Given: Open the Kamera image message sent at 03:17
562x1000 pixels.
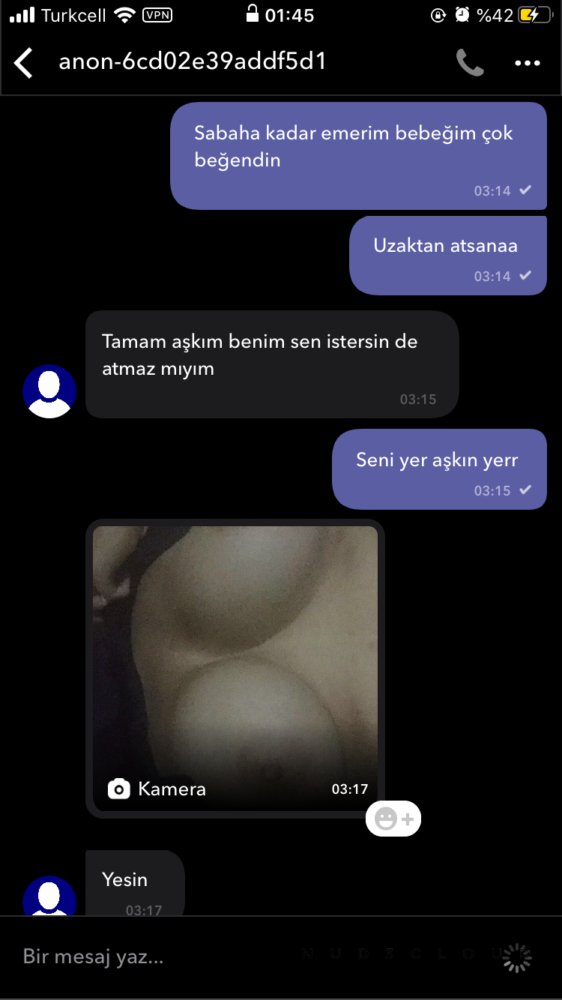Looking at the screenshot, I should 235,668.
